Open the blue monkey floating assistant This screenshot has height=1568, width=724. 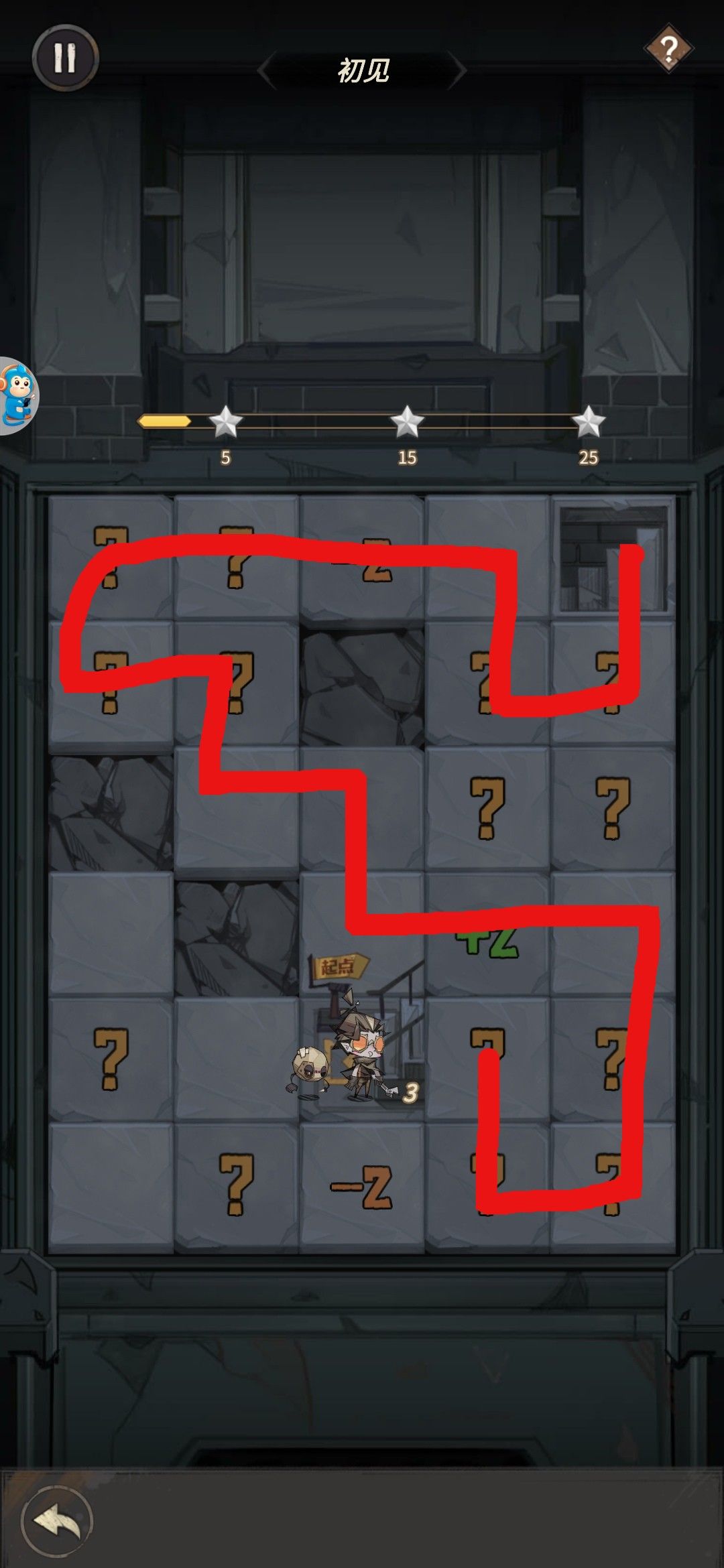click(16, 396)
